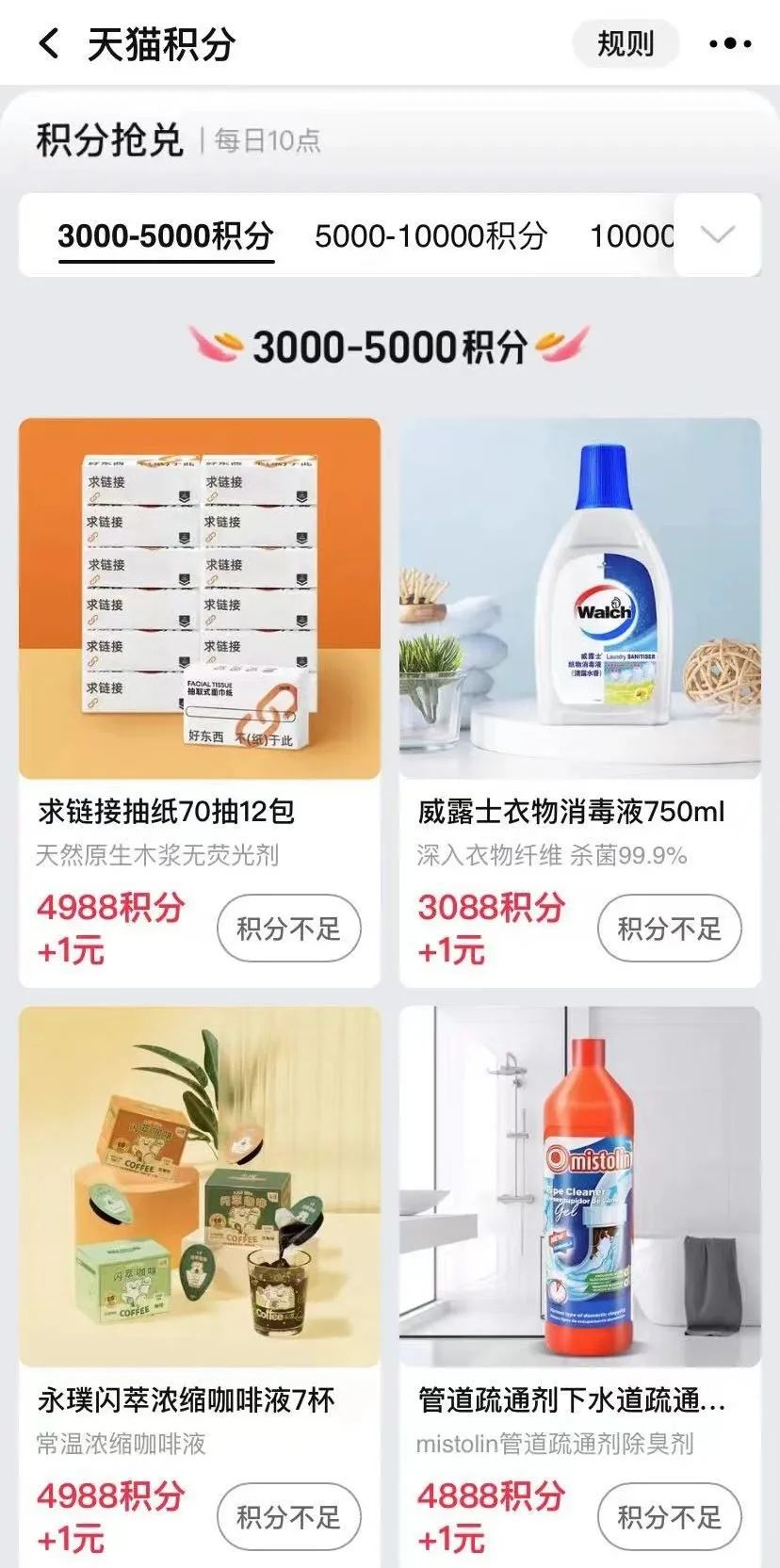Switch to the 5000-10000积分 tab

pyautogui.click(x=433, y=235)
